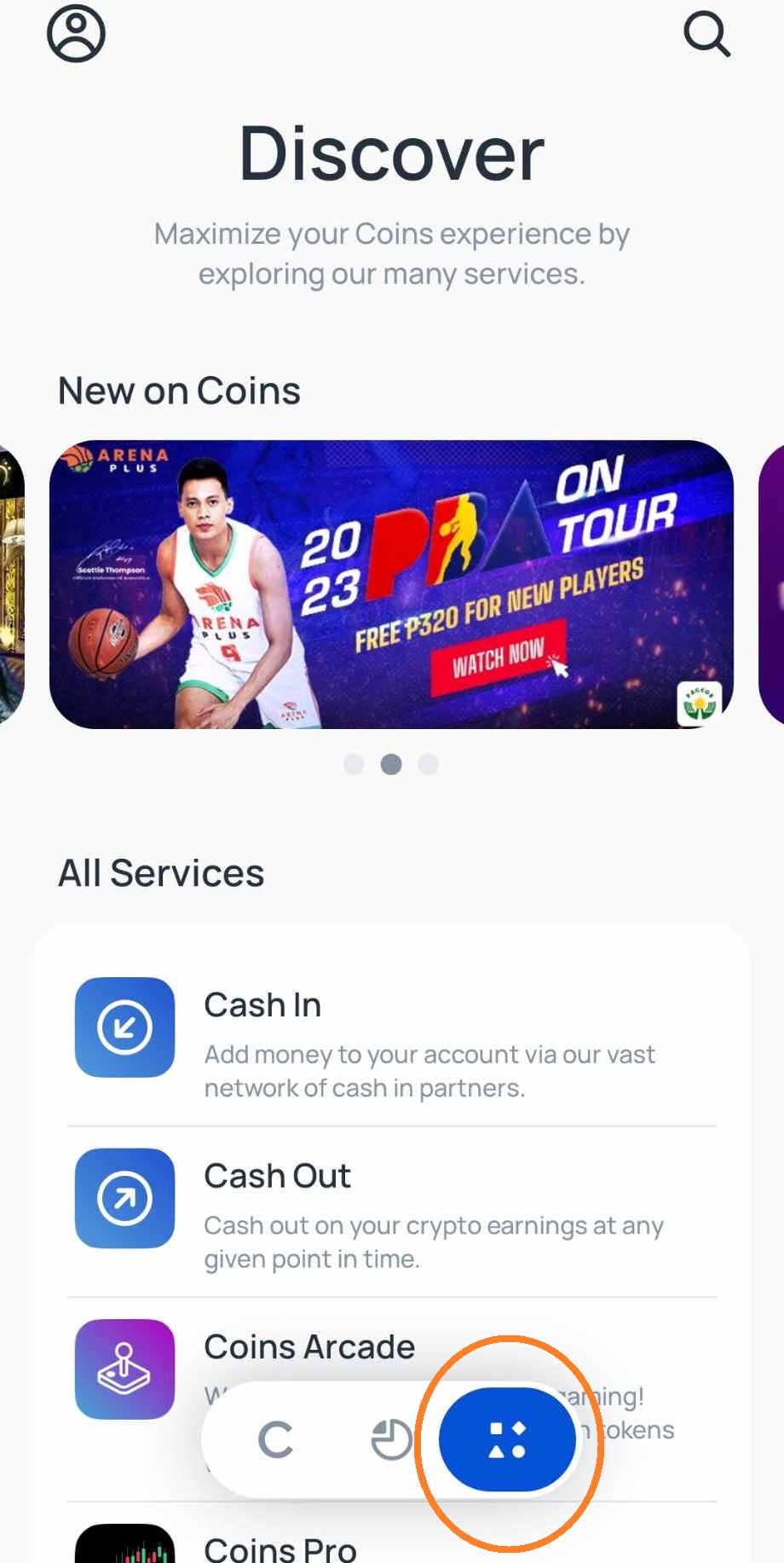Select the third carousel dot
784x1563 pixels.
pos(429,765)
